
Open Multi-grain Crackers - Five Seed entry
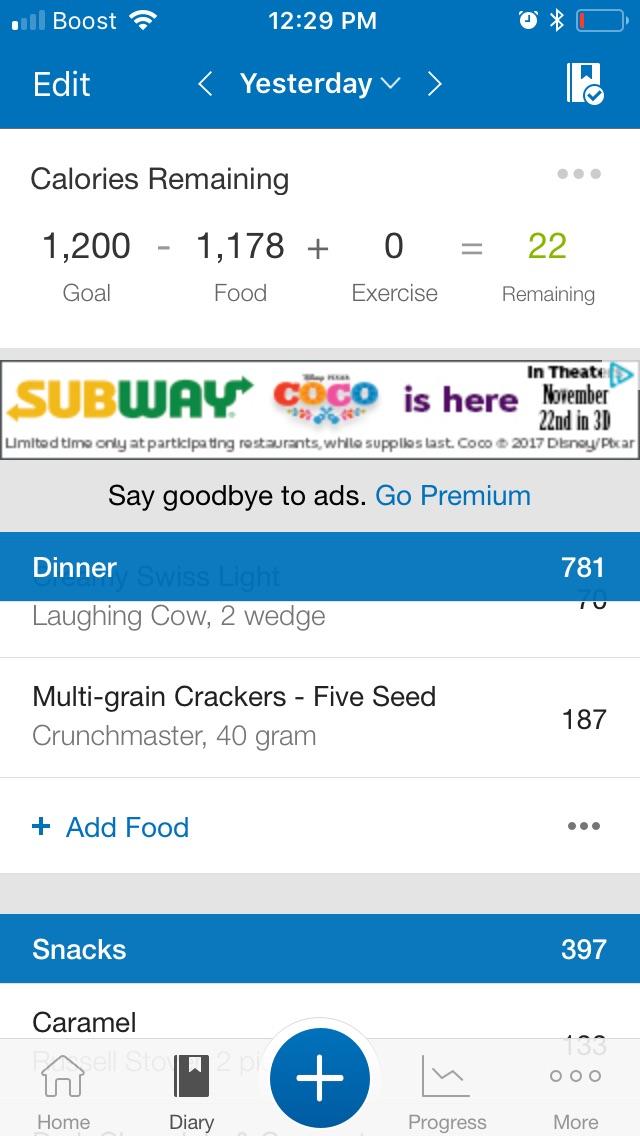point(320,717)
